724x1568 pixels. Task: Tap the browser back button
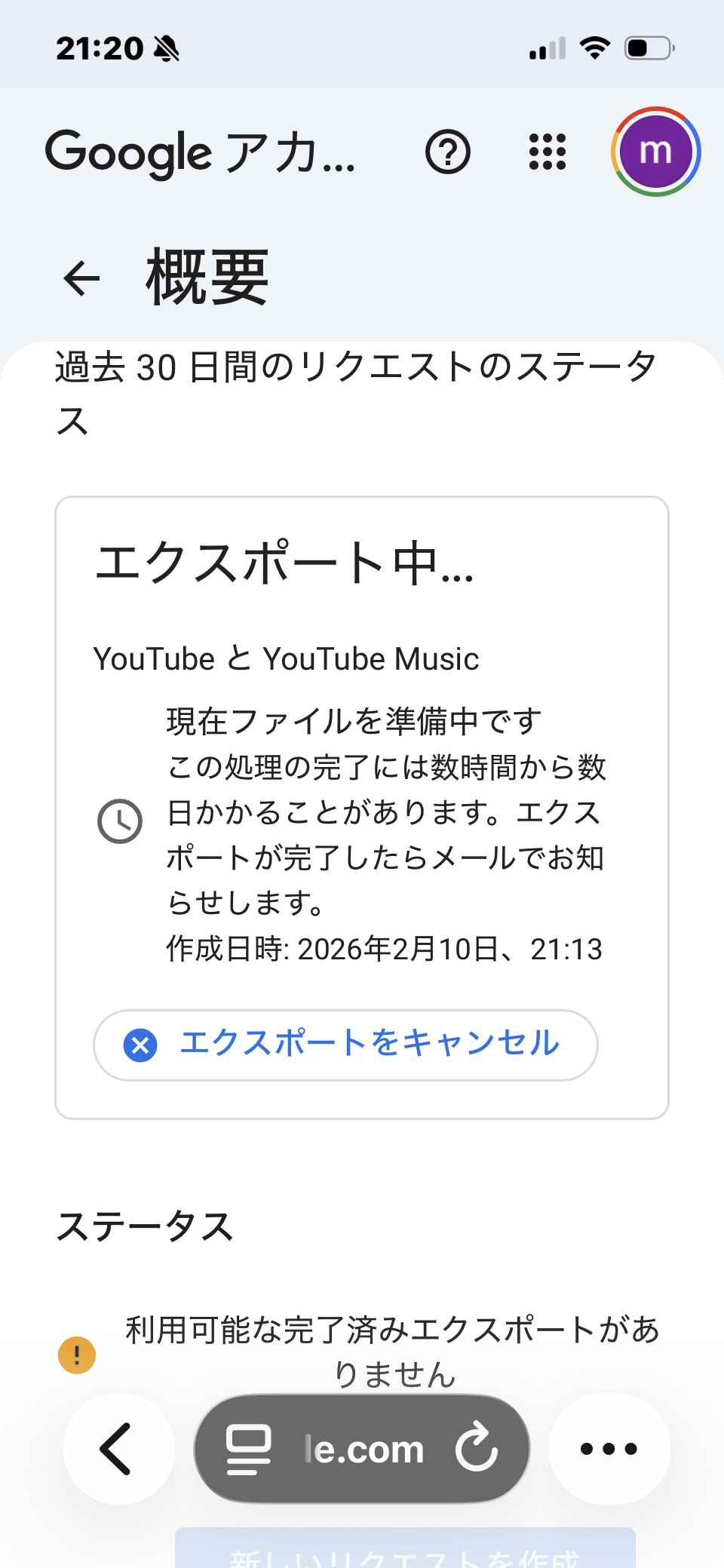coord(118,1448)
